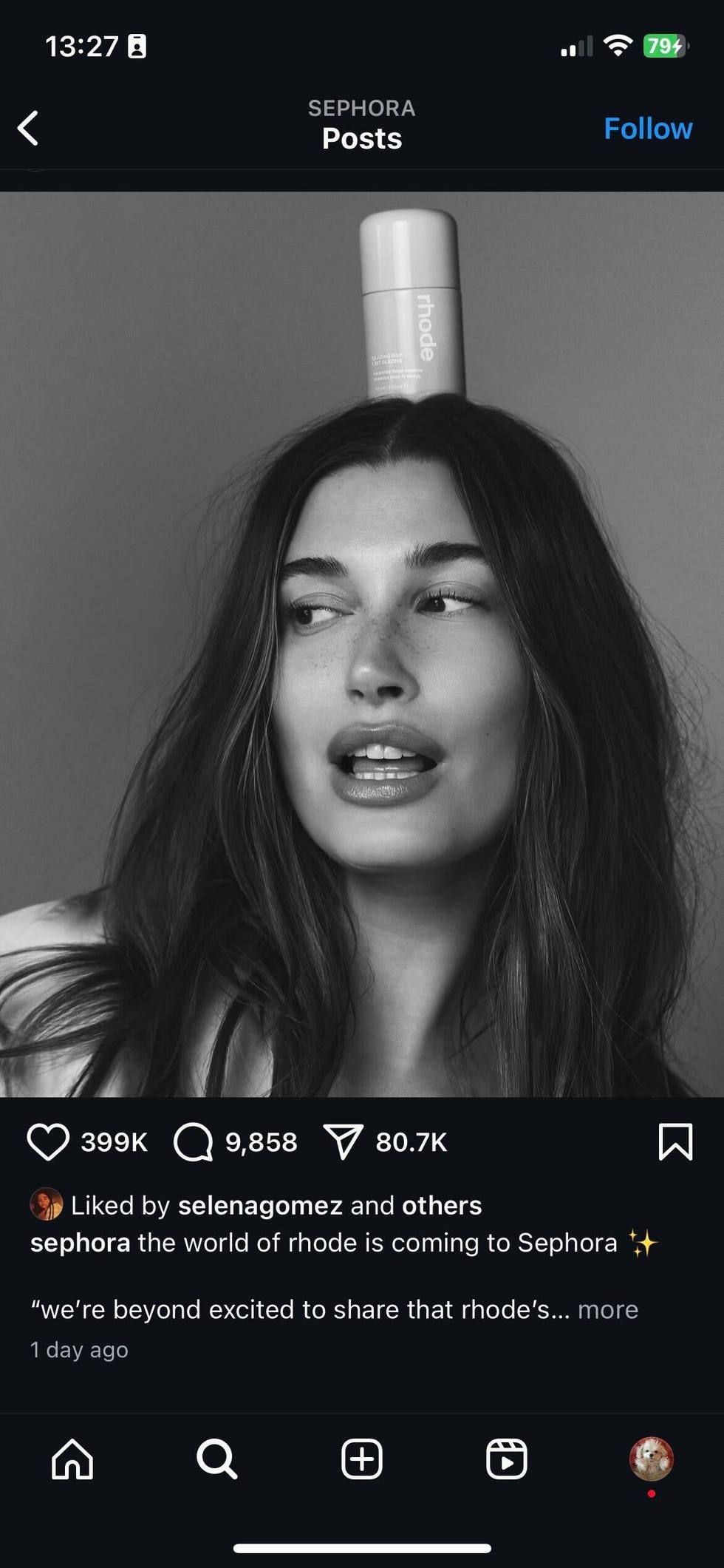724x1568 pixels.
Task: Switch to the Home tab
Action: tap(72, 1459)
